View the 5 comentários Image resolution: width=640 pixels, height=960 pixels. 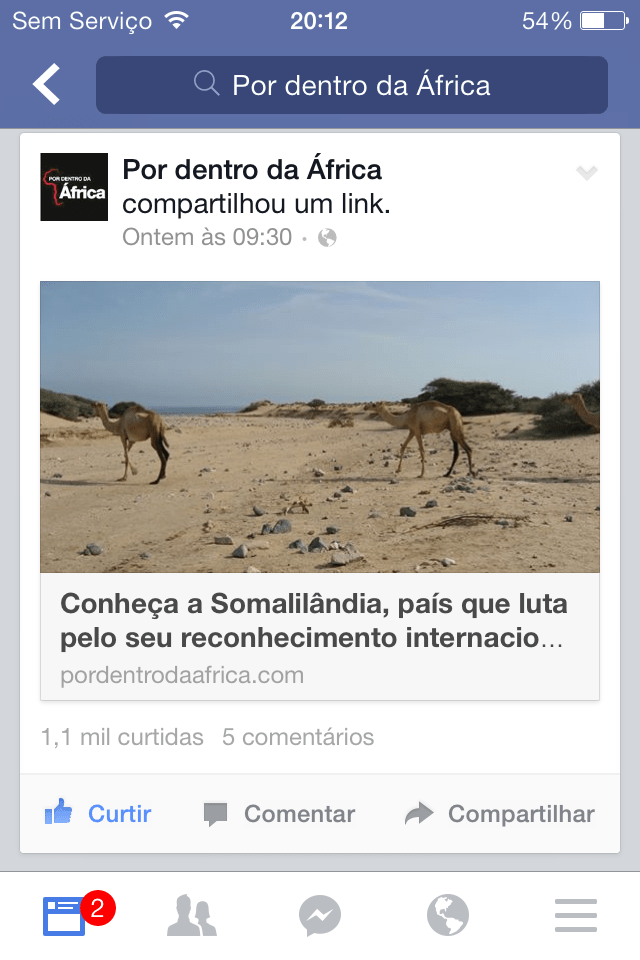(x=298, y=738)
